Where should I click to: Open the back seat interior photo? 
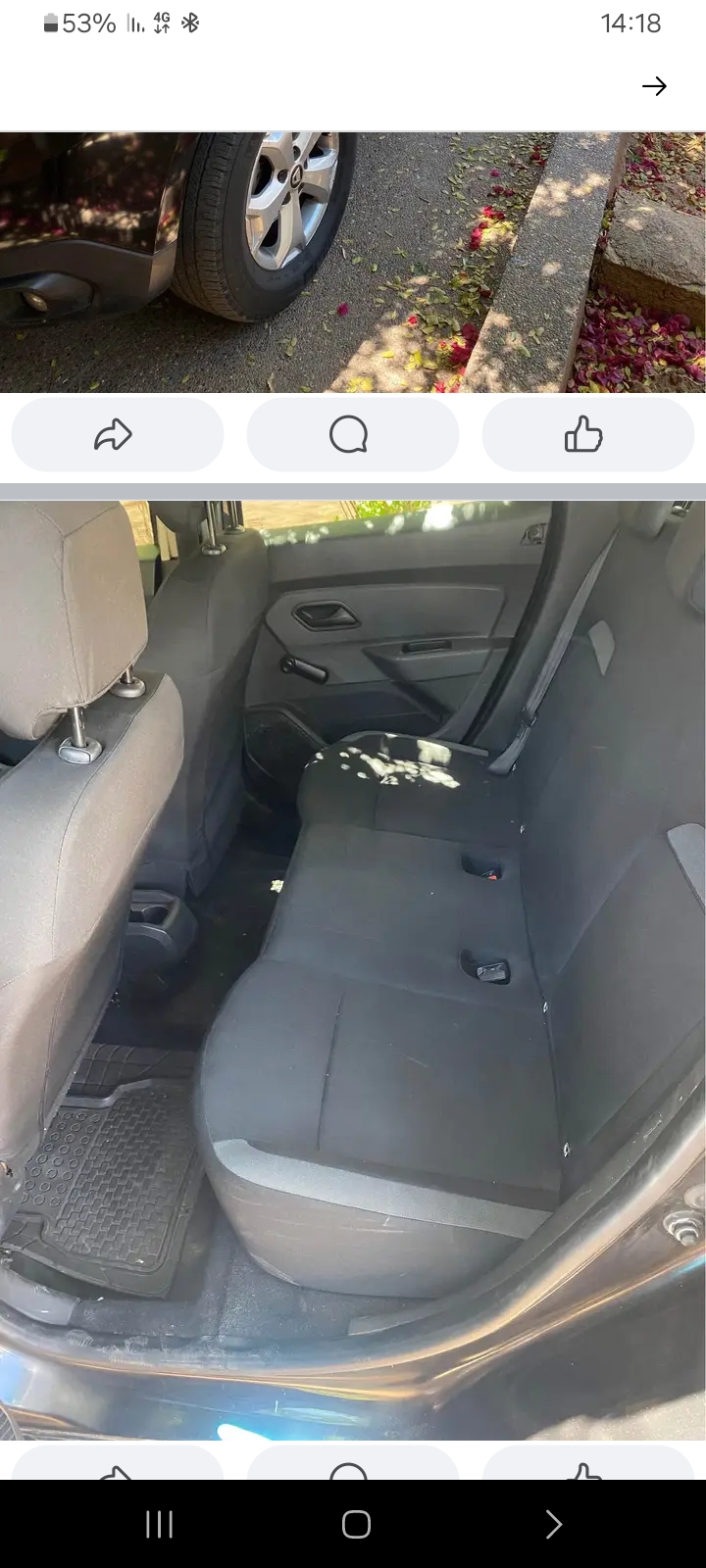tap(353, 970)
